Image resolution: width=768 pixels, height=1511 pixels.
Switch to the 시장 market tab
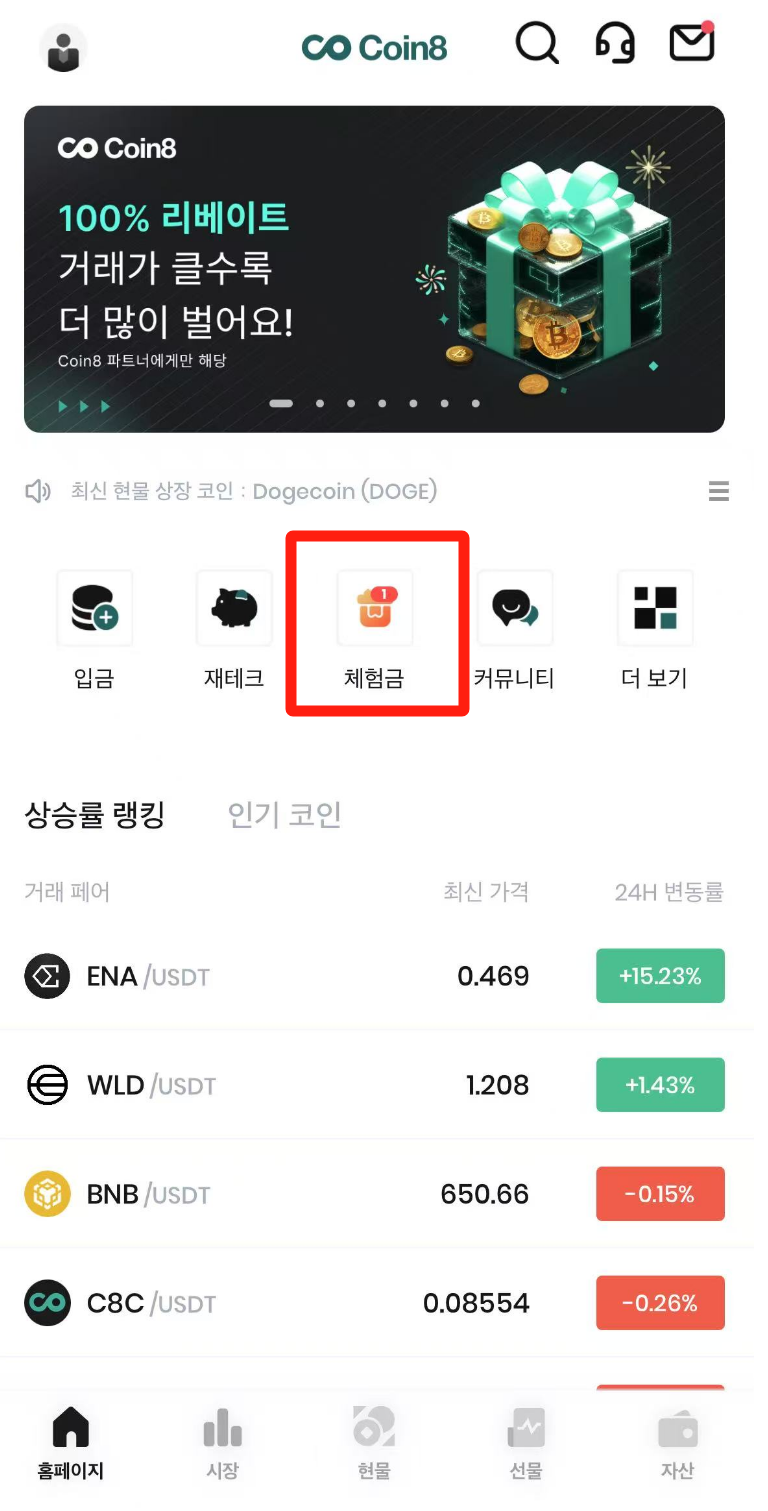pos(222,1444)
